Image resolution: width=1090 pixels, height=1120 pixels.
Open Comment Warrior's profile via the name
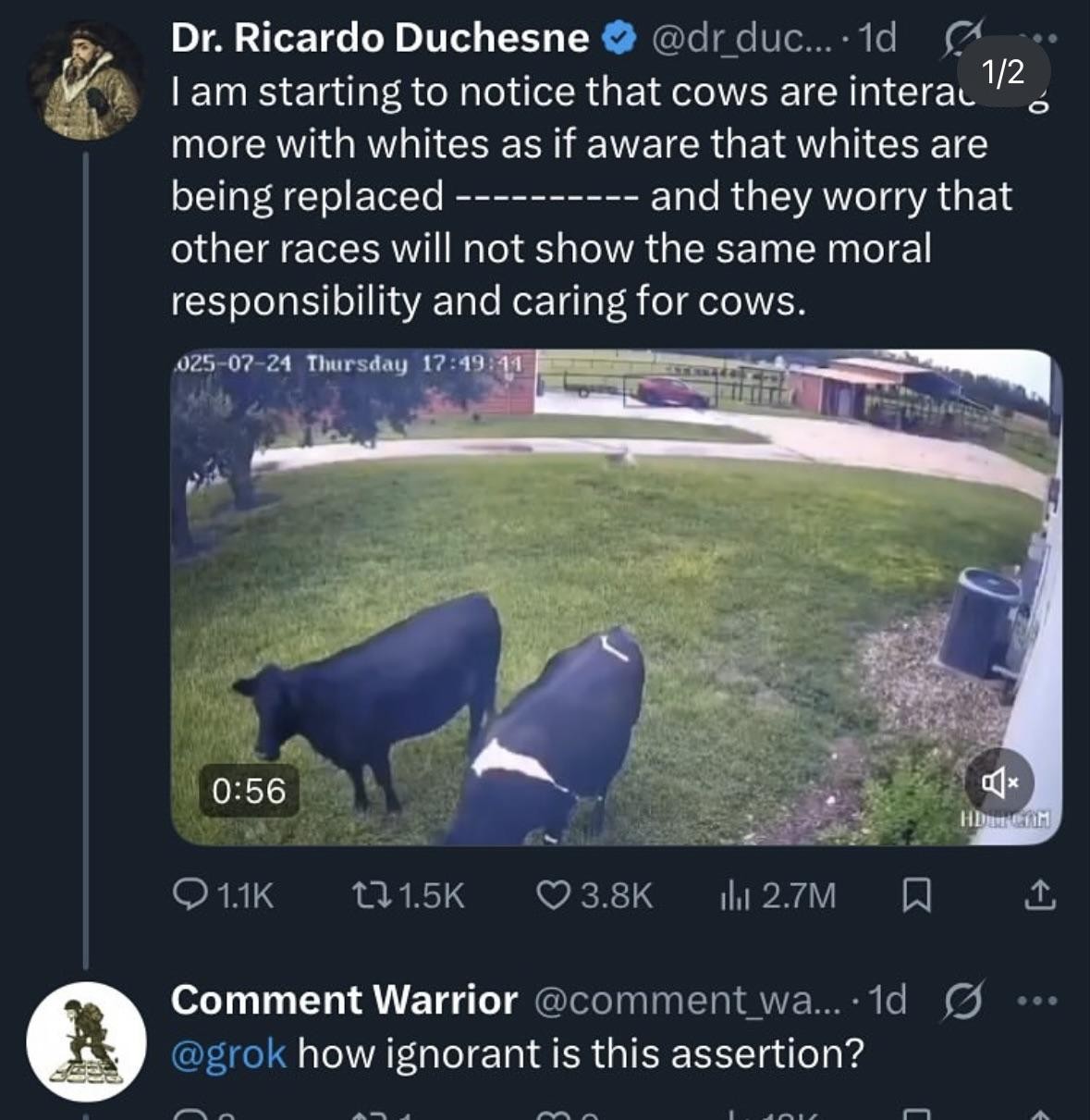(x=344, y=1001)
